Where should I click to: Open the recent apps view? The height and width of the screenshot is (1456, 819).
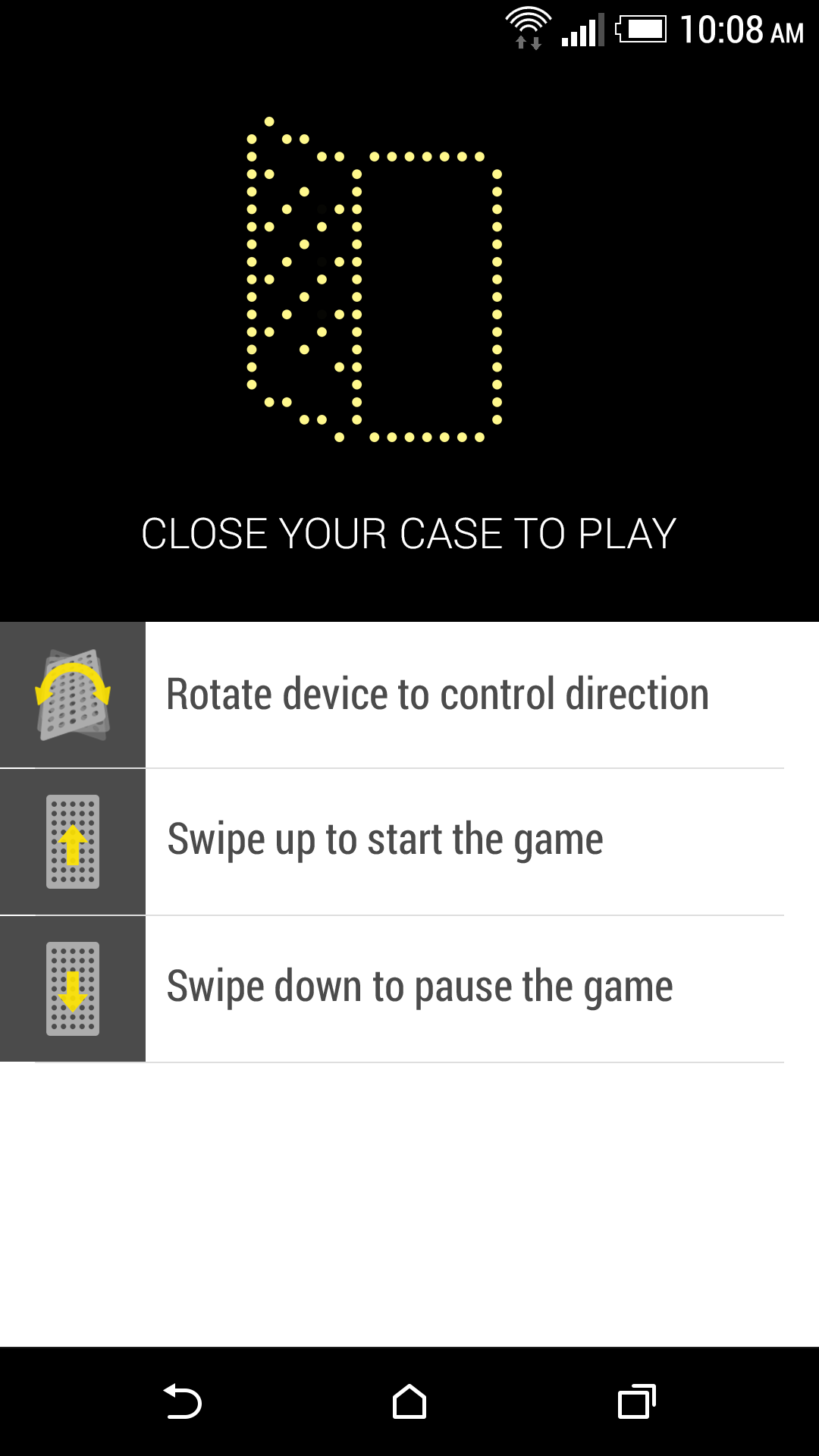636,1401
